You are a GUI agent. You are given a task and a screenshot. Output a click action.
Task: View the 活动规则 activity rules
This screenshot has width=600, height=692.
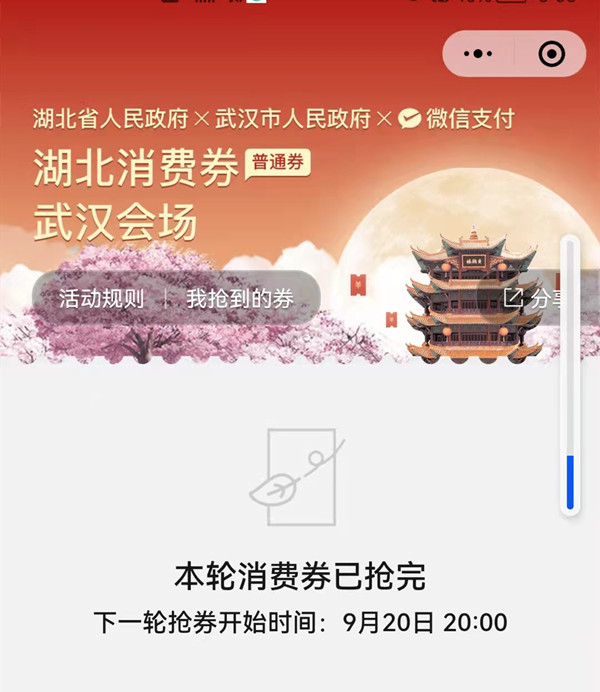point(101,298)
